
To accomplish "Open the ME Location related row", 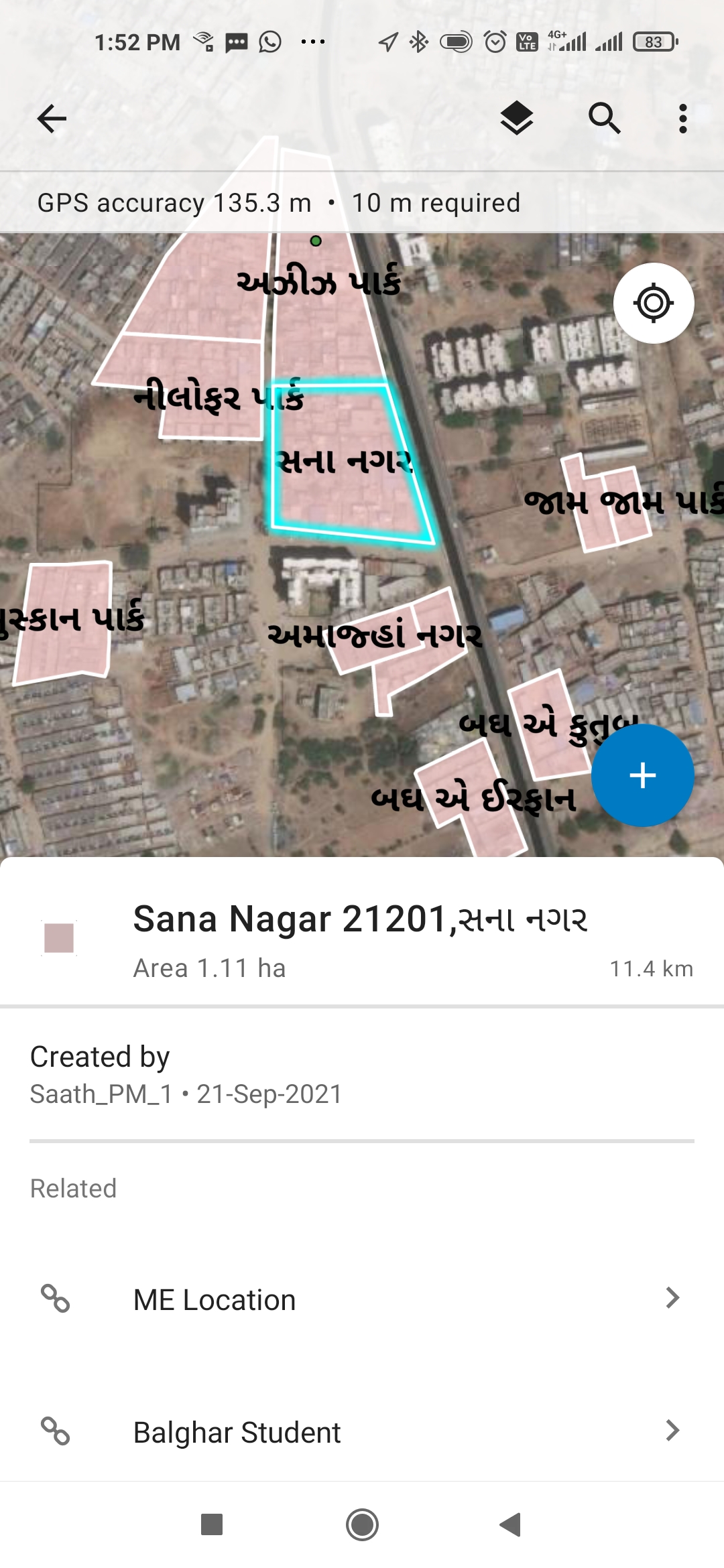I will (362, 1299).
